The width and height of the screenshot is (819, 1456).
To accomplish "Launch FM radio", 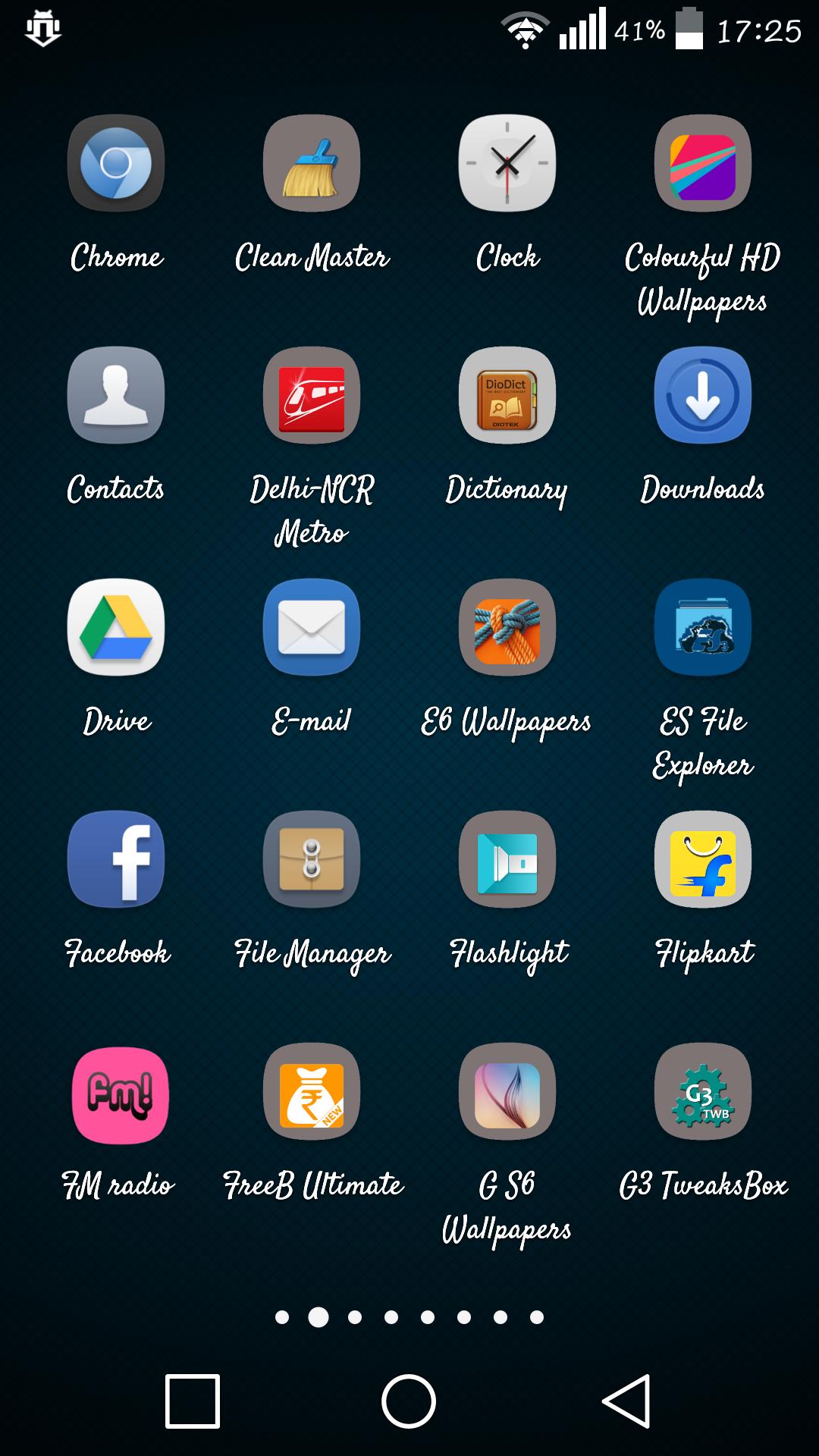I will click(116, 1092).
